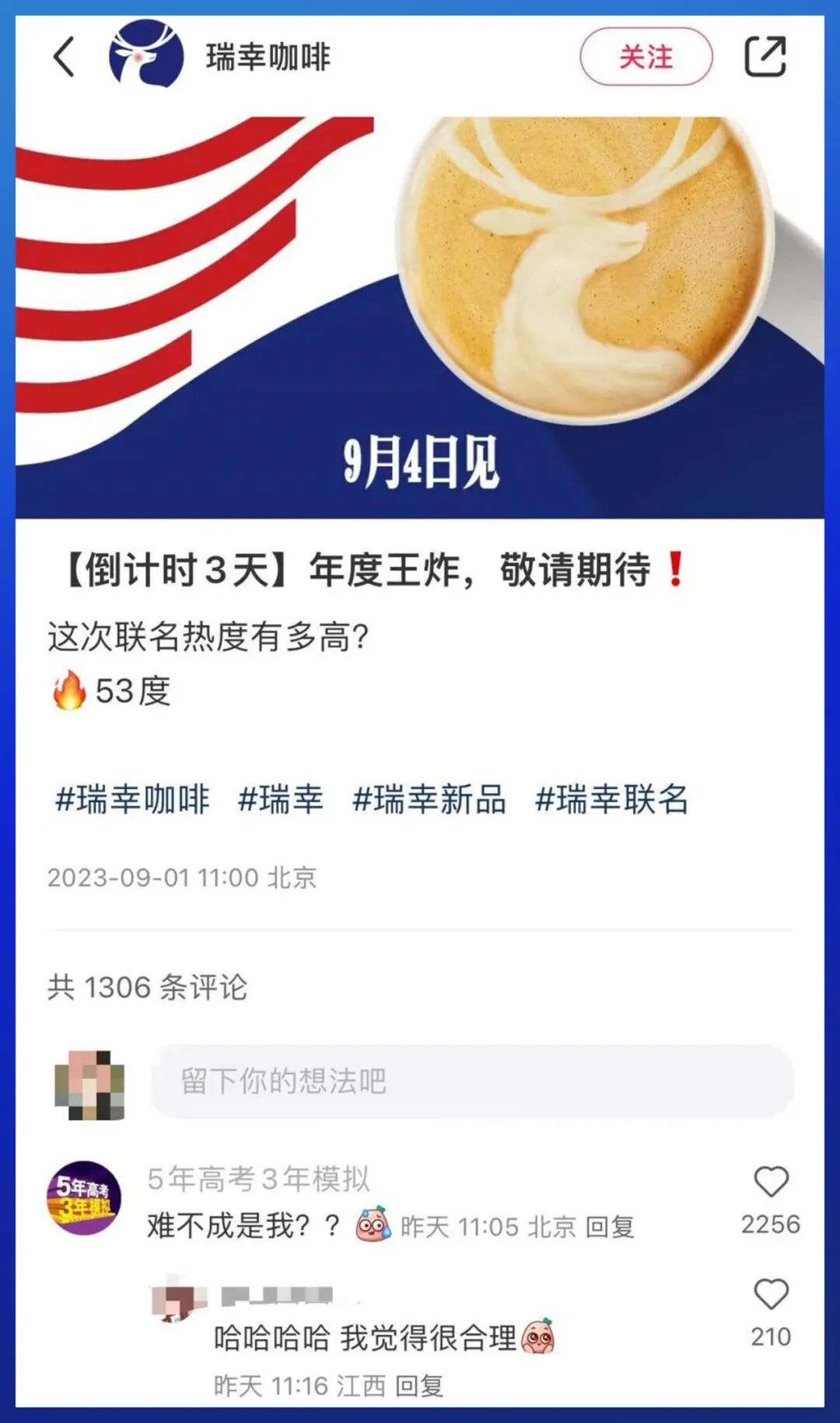Open the #瑞幸咖啡 hashtag
840x1423 pixels.
[132, 799]
